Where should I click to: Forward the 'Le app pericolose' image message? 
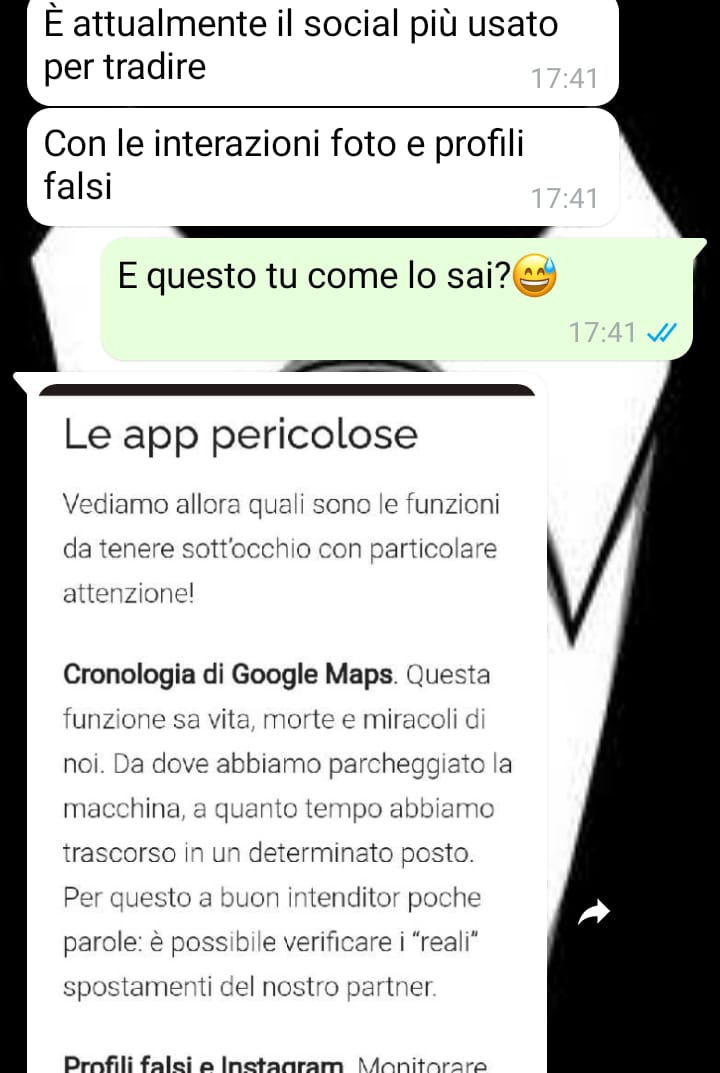(596, 911)
